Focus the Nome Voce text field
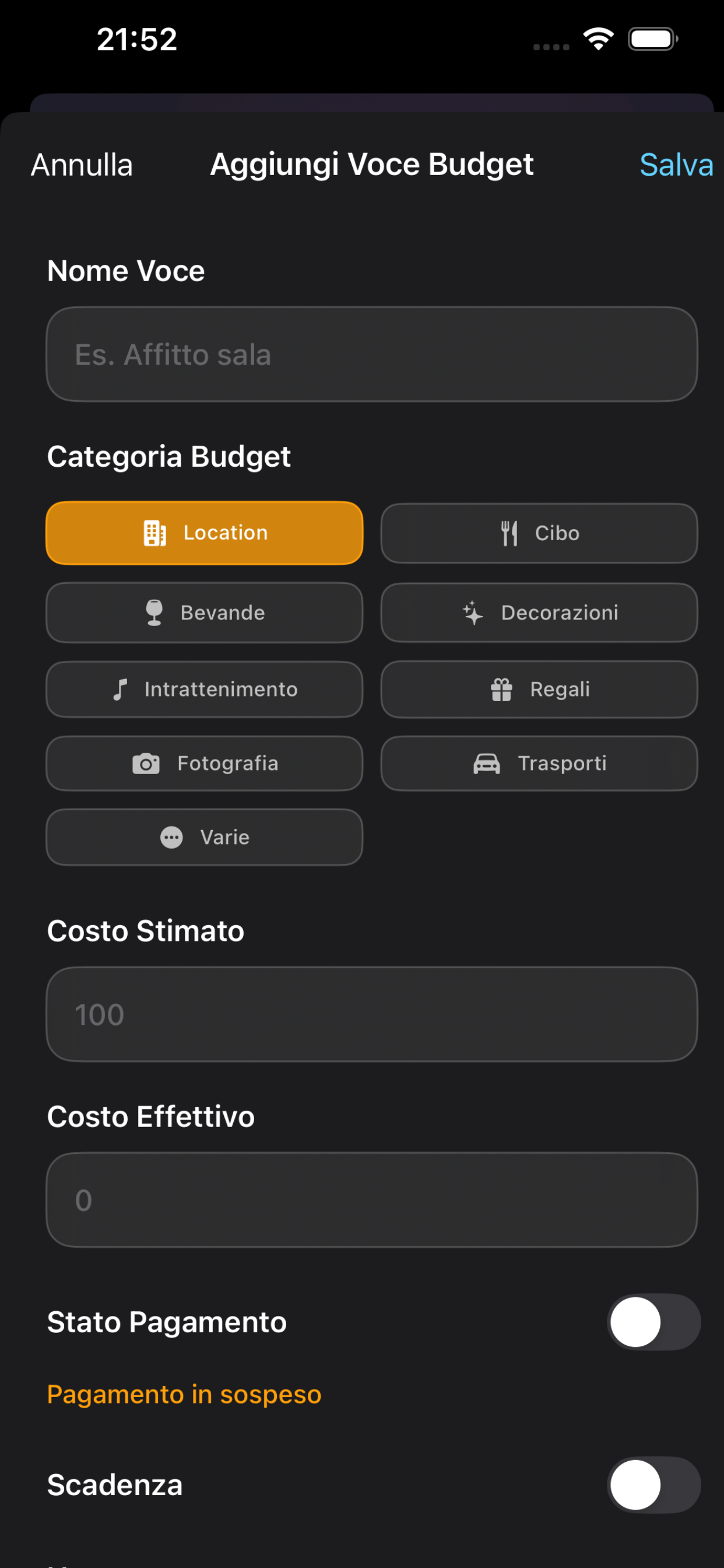 coord(372,354)
